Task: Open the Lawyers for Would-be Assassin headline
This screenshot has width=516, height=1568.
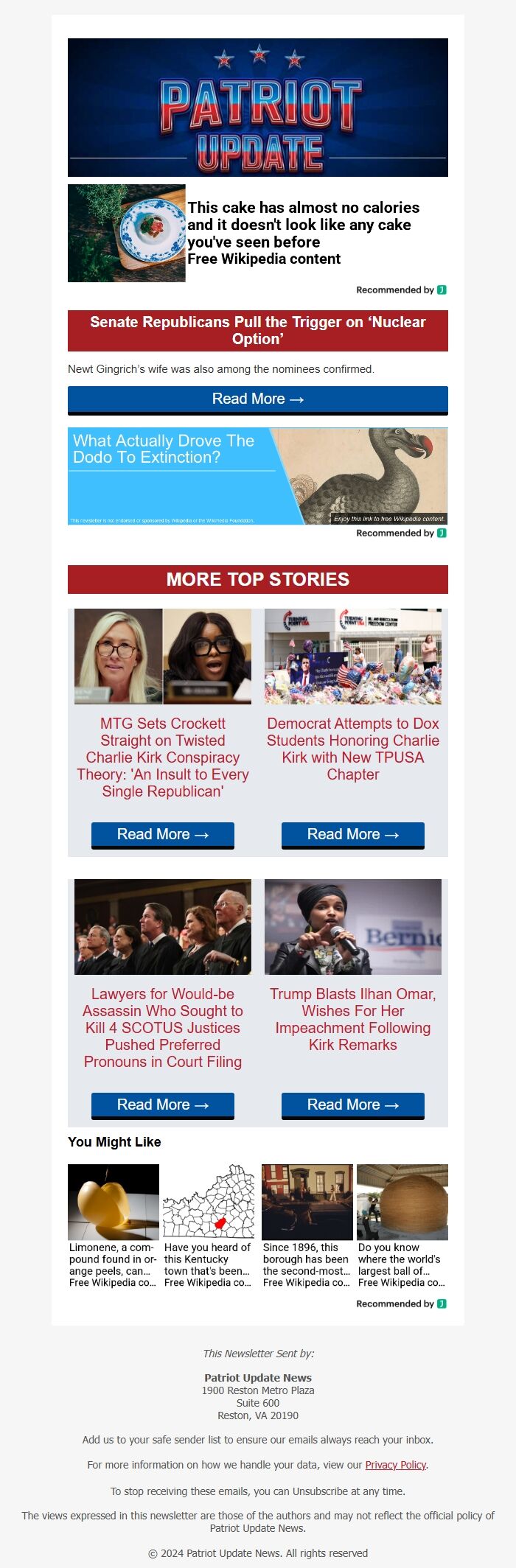Action: [x=163, y=1027]
